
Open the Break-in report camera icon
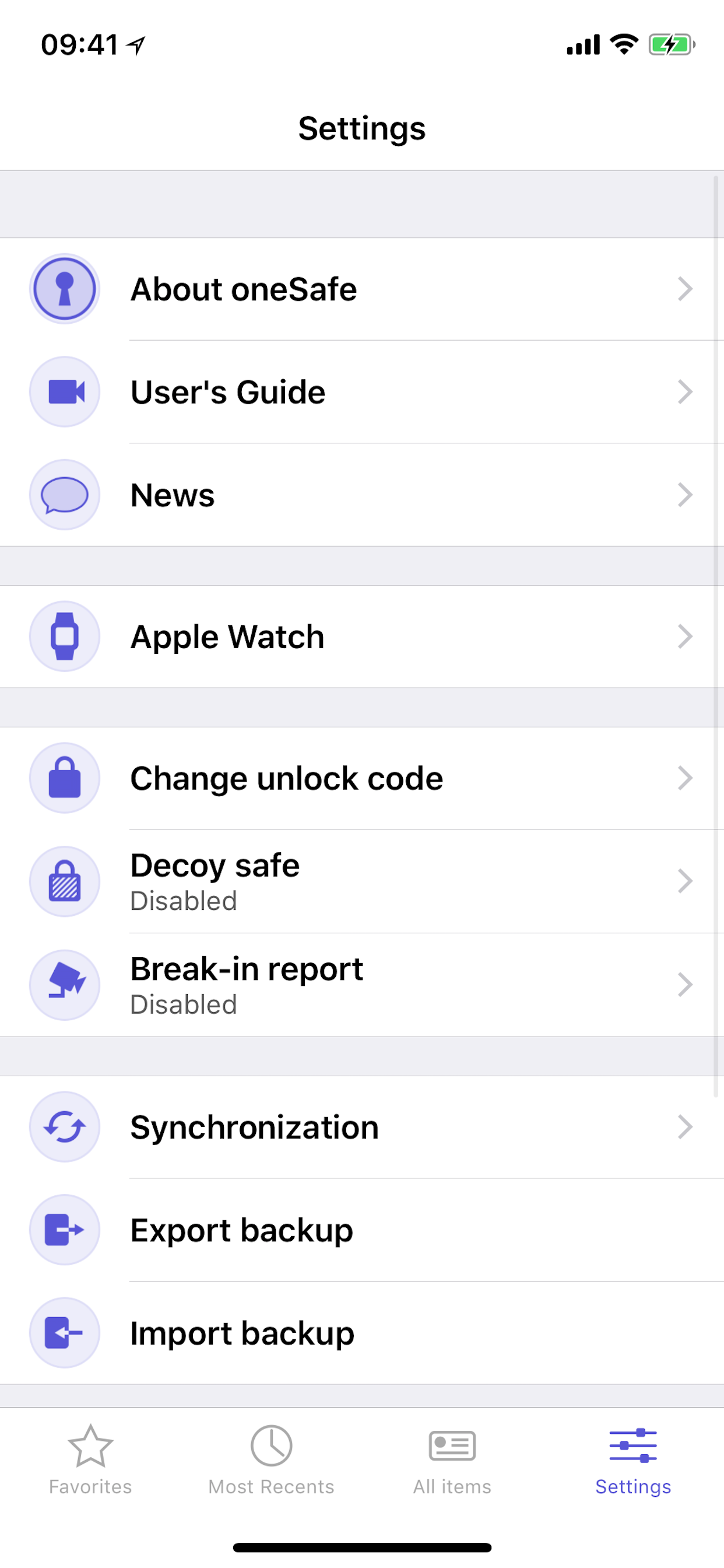pyautogui.click(x=65, y=984)
